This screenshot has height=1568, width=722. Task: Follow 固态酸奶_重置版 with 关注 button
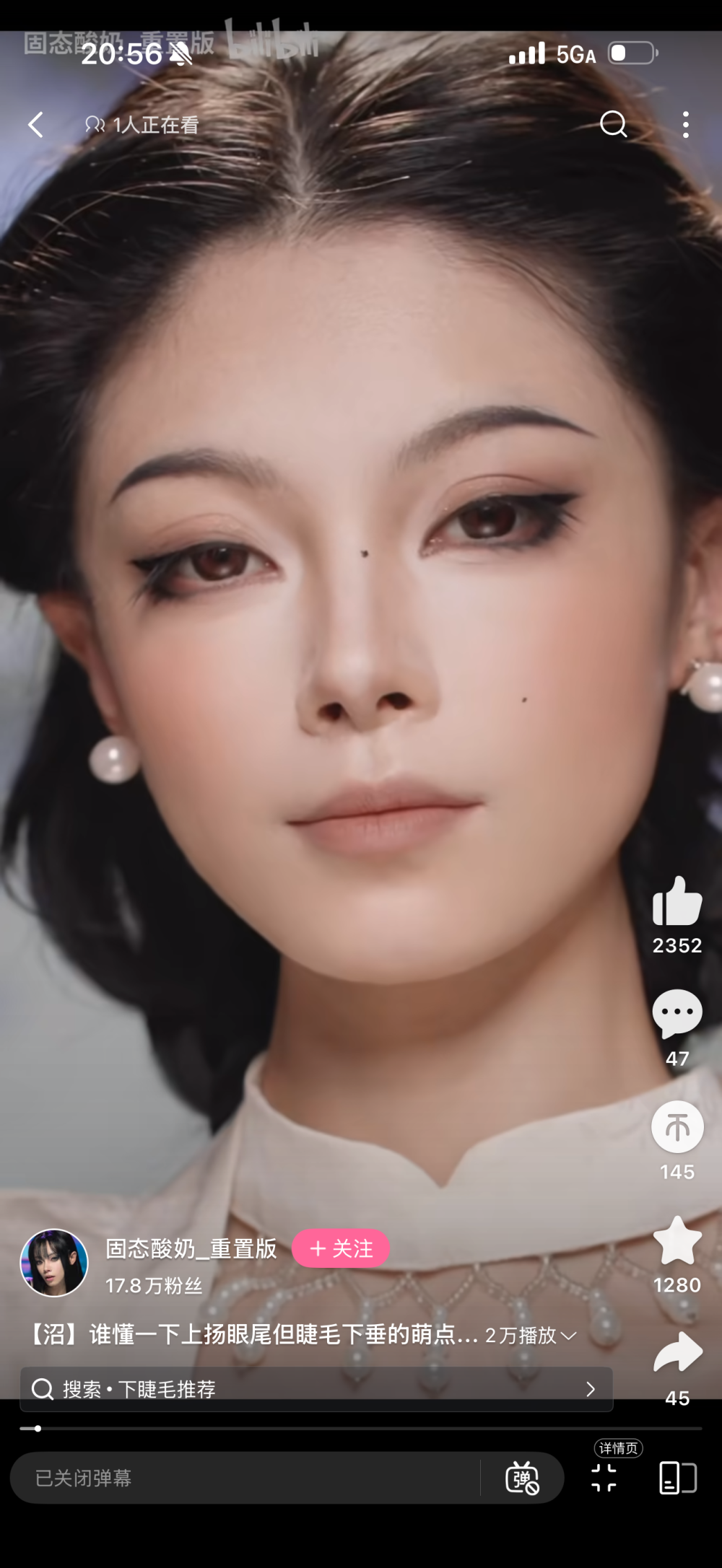click(x=341, y=1248)
